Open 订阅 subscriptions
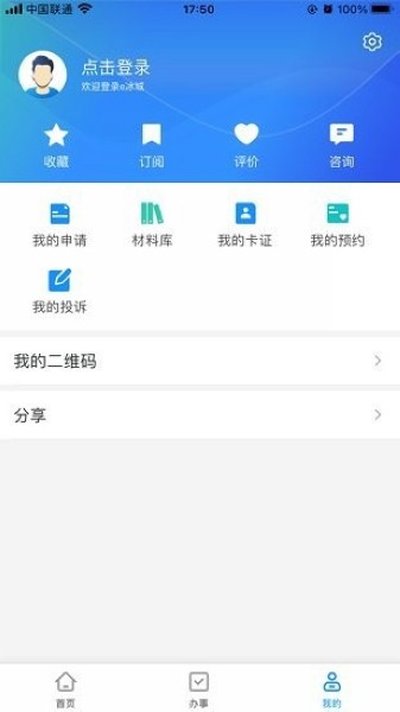The width and height of the screenshot is (400, 712). [x=151, y=146]
